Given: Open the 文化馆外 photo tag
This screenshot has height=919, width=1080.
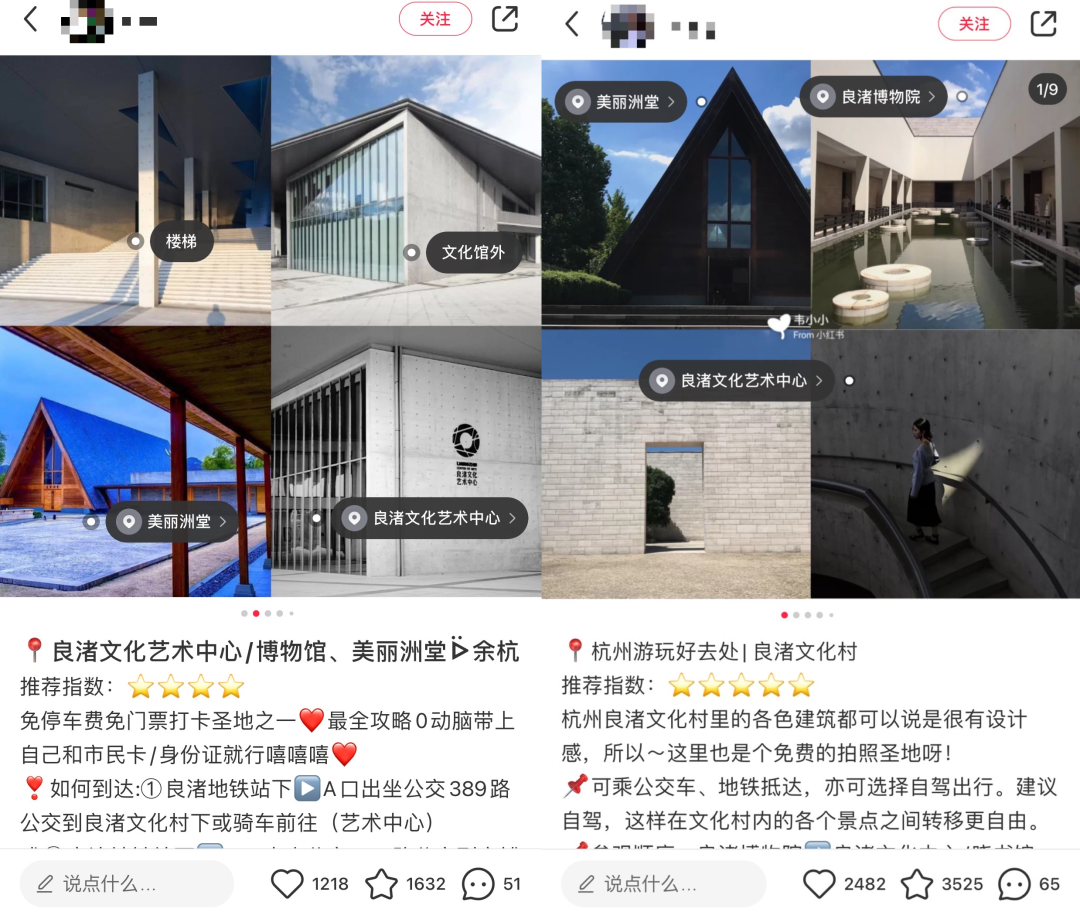Looking at the screenshot, I should click(x=473, y=252).
